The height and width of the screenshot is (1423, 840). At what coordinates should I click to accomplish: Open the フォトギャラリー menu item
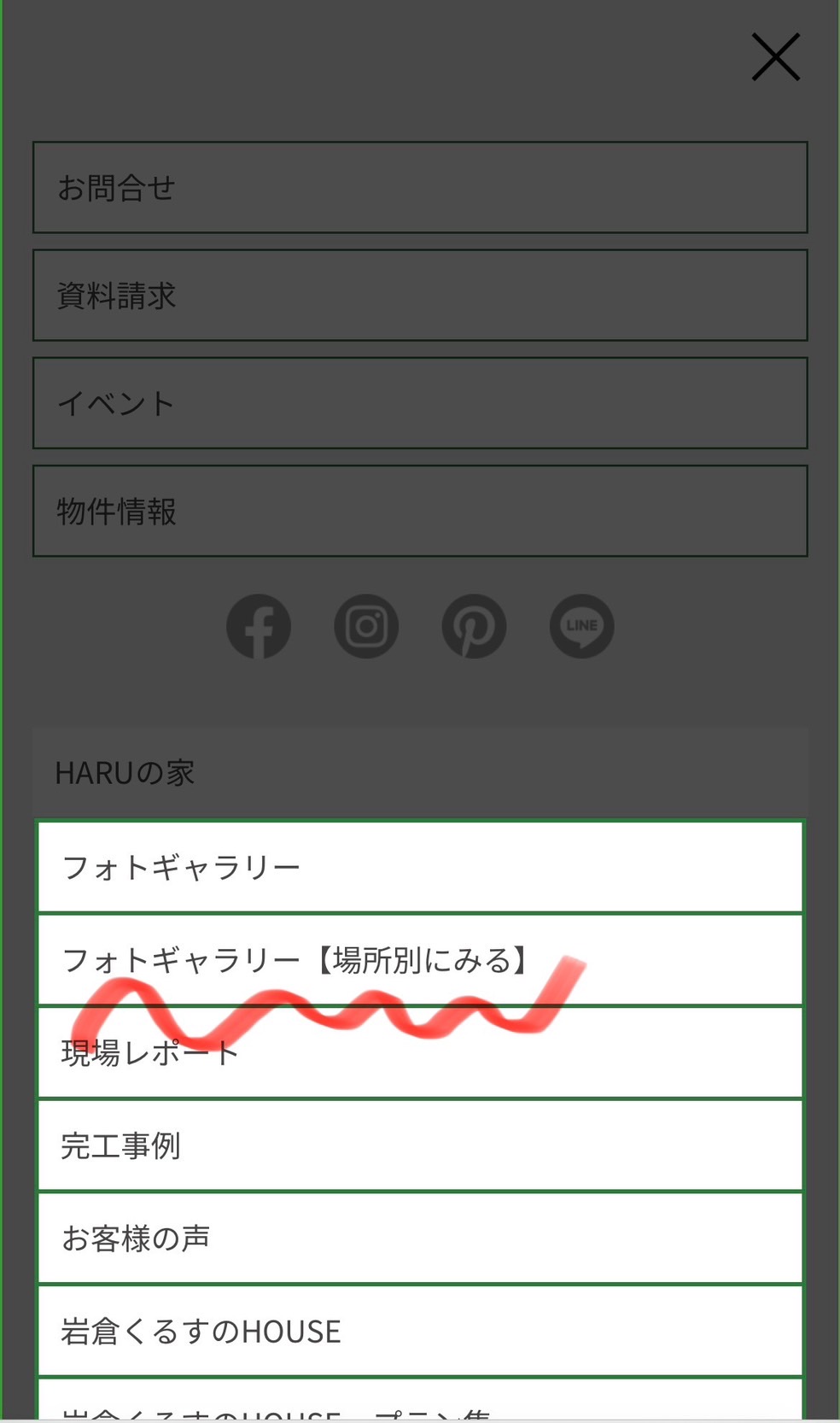[x=420, y=867]
